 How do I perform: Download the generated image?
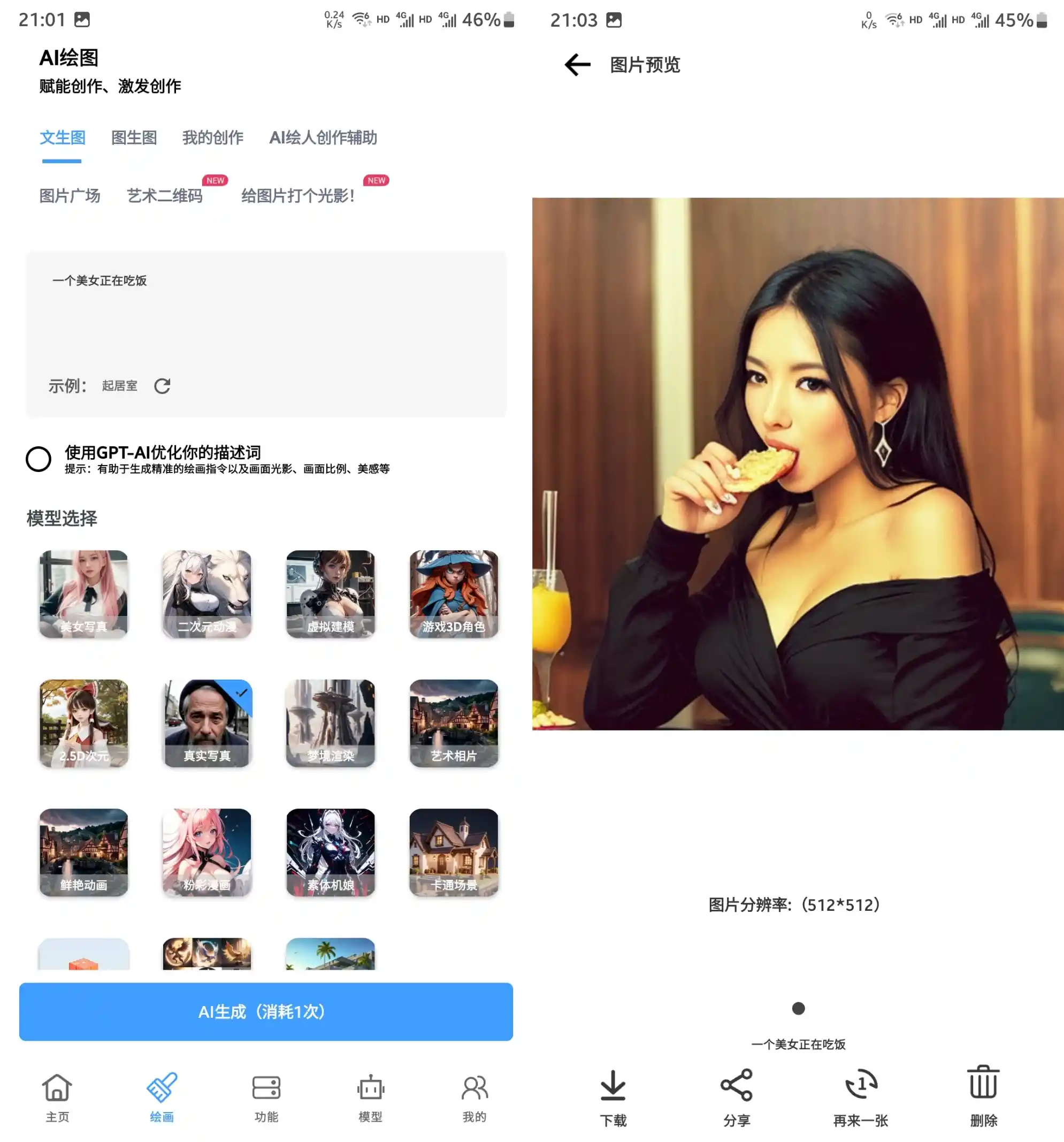[x=613, y=1097]
